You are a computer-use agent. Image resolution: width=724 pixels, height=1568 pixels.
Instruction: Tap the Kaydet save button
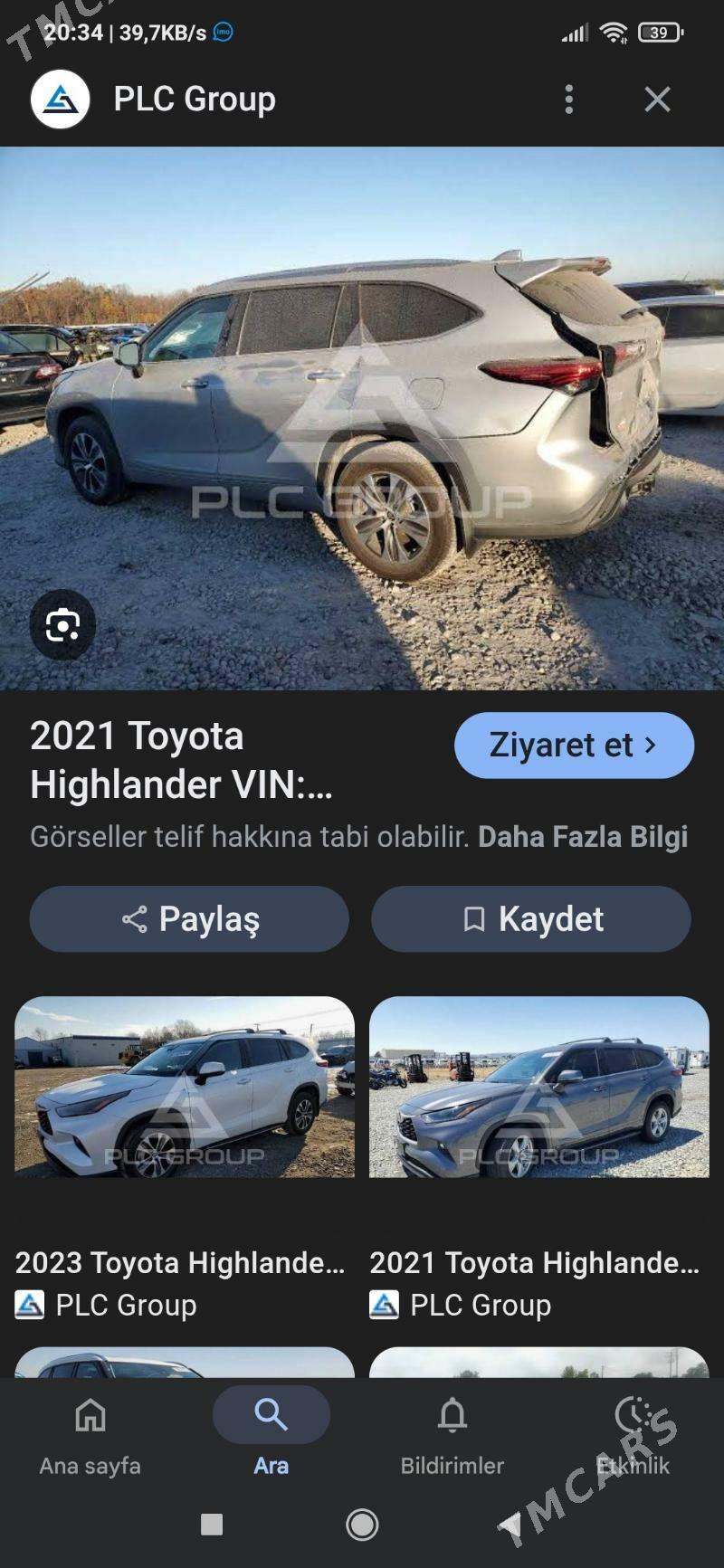(530, 918)
